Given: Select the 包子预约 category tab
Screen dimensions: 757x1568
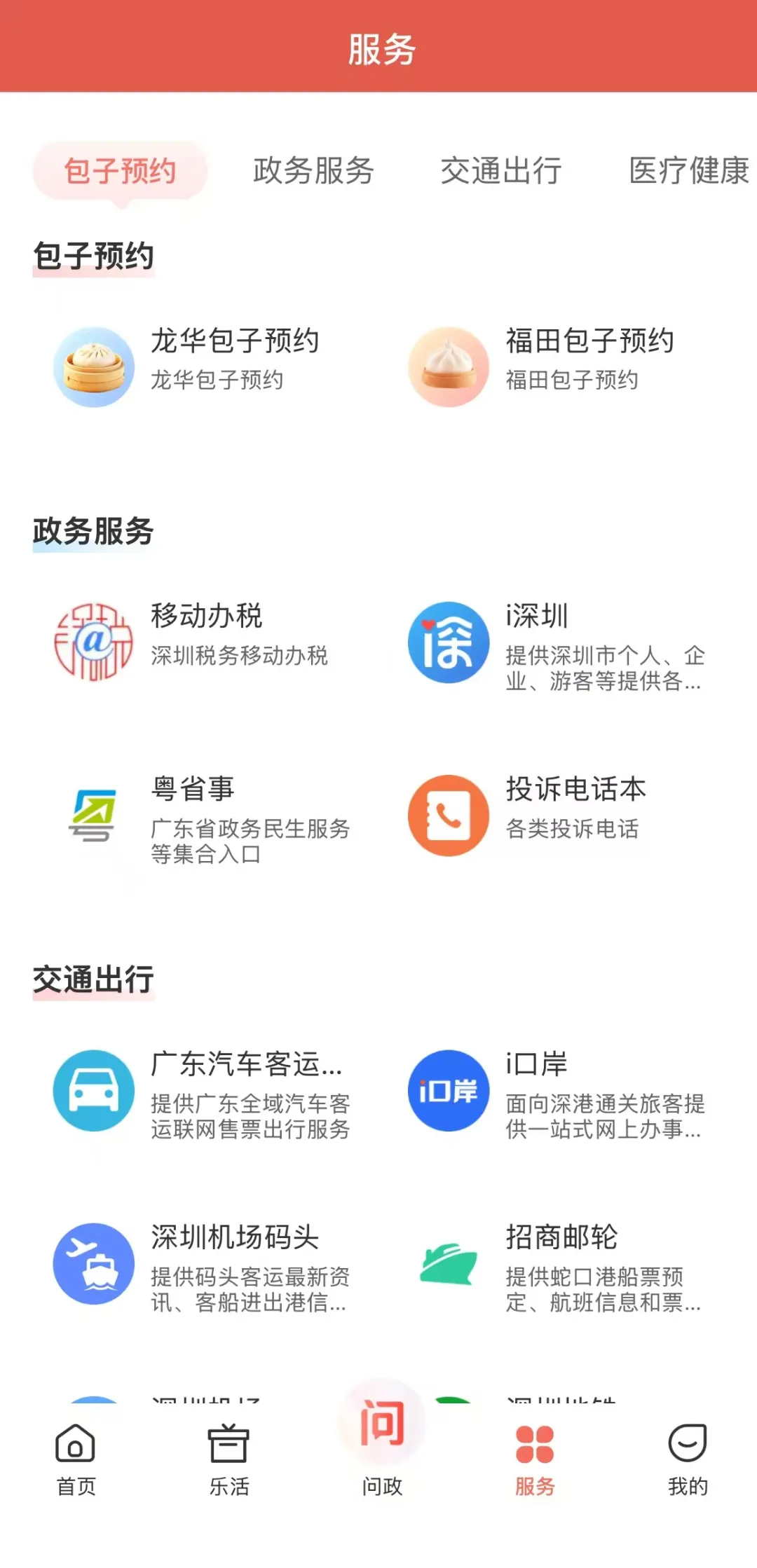Looking at the screenshot, I should click(120, 171).
